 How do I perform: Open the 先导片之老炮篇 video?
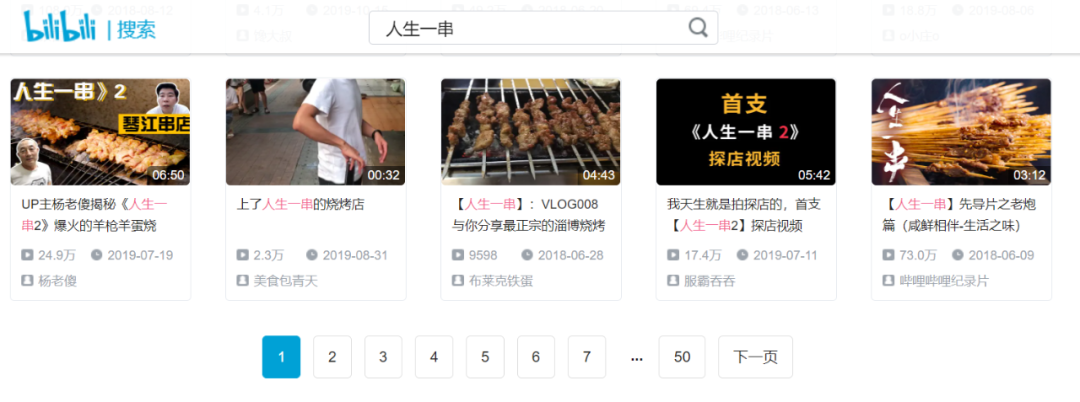[x=960, y=132]
